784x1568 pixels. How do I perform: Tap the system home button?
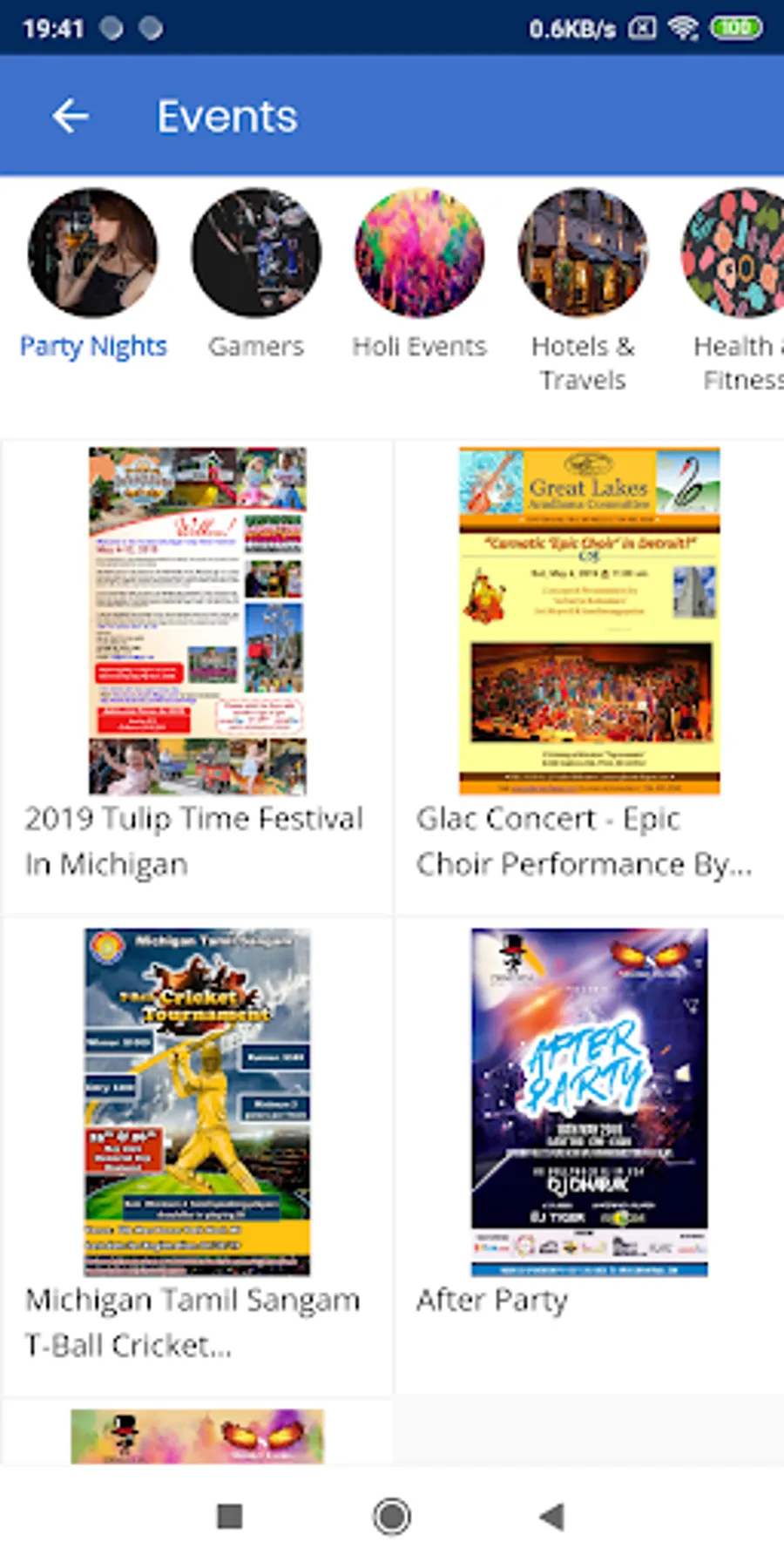click(x=392, y=1517)
